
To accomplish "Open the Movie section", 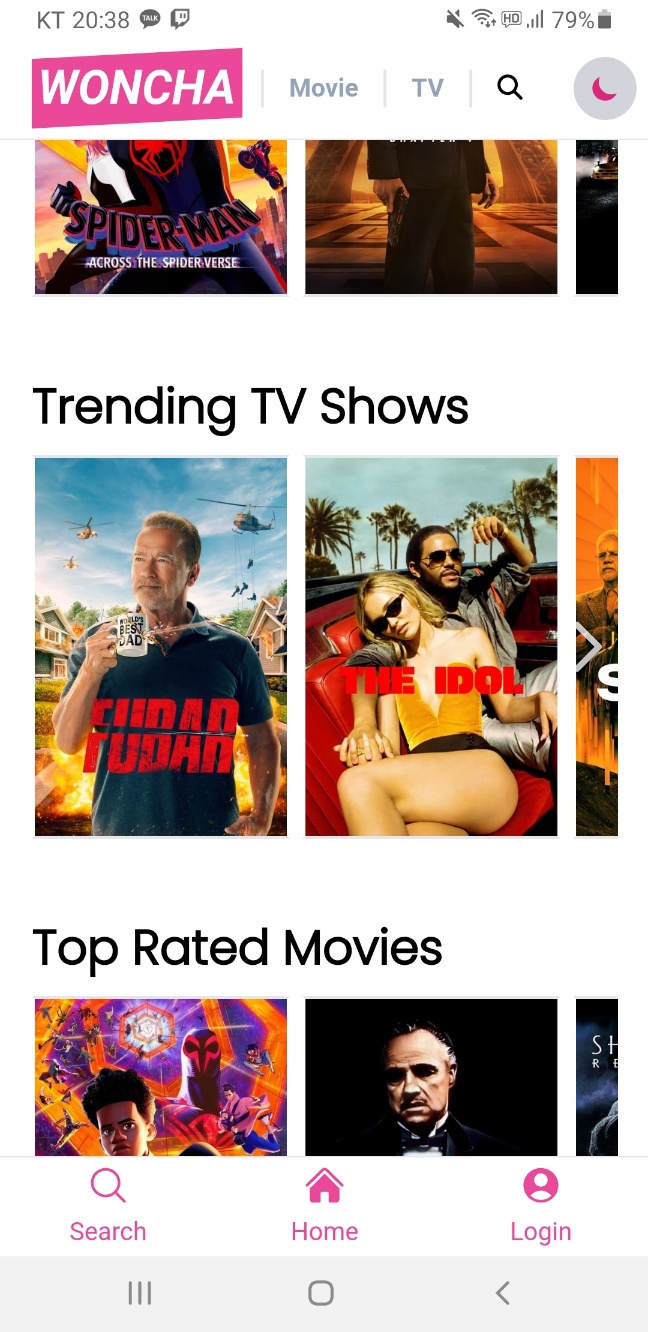I will coord(323,88).
